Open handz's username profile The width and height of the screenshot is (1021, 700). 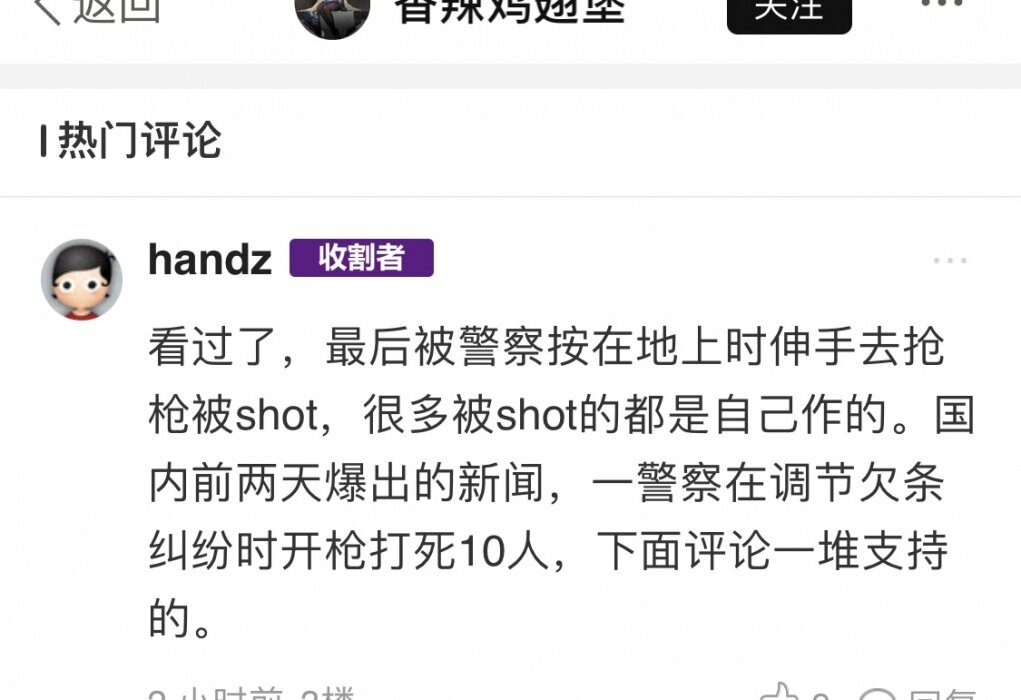[210, 260]
